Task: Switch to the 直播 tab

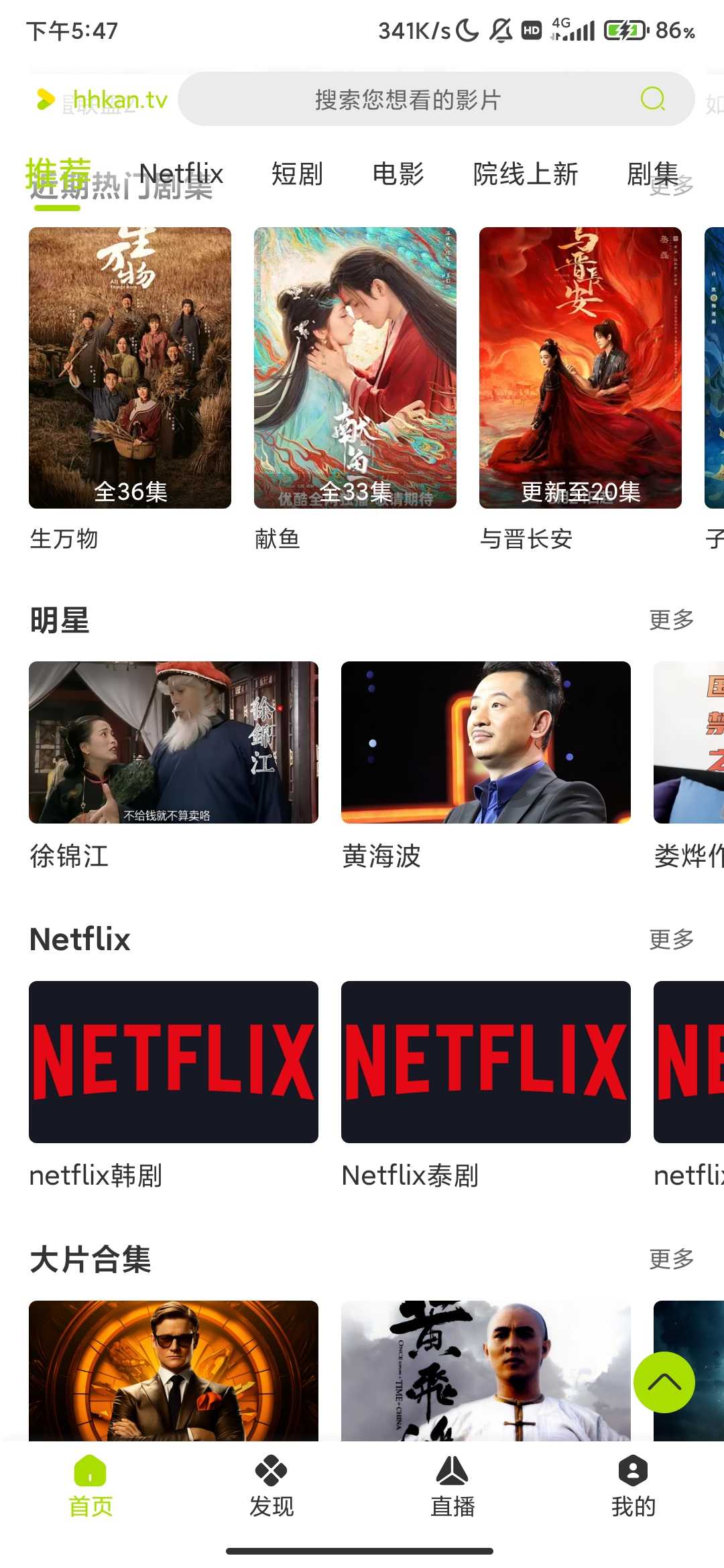Action: coord(452,1486)
